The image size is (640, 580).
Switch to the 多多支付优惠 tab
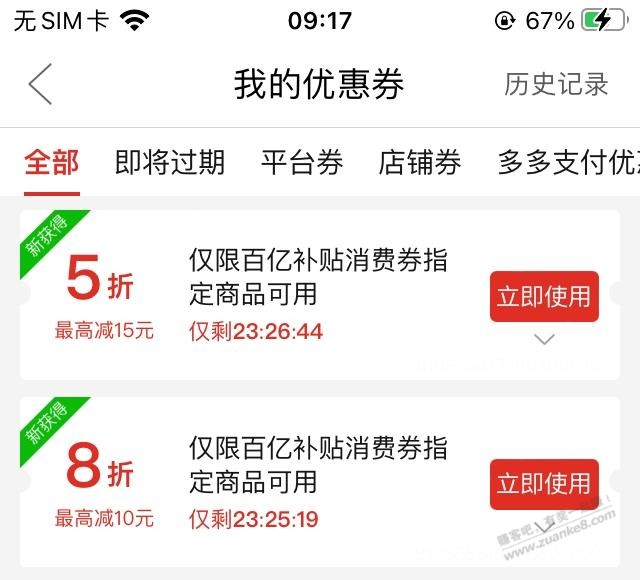tap(568, 163)
